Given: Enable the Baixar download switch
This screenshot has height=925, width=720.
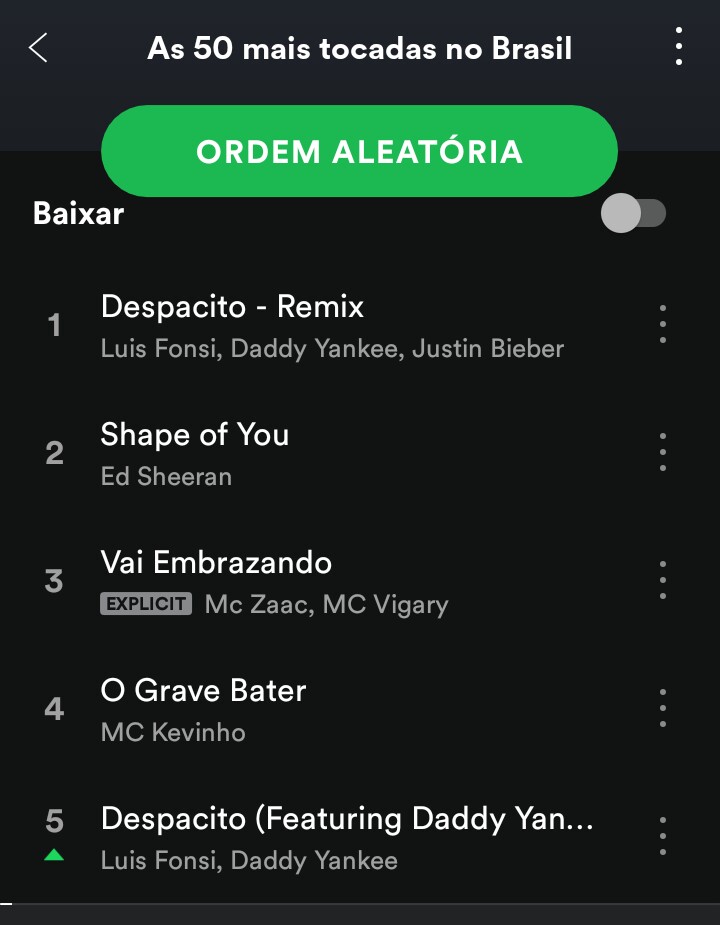Looking at the screenshot, I should [634, 213].
